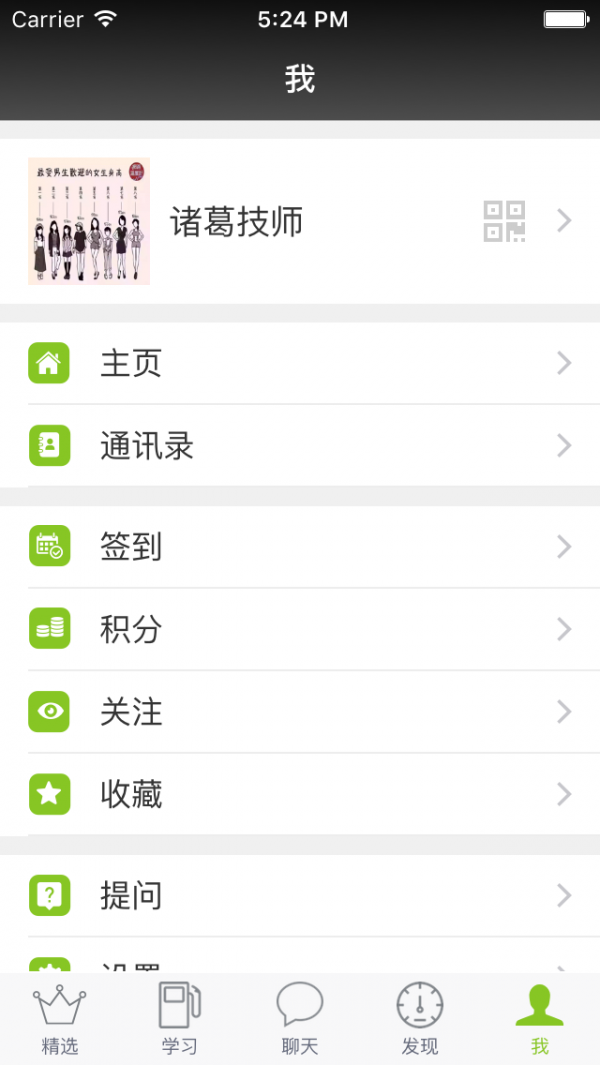The height and width of the screenshot is (1065, 600).
Task: Show the QR code icon
Action: coord(504,222)
